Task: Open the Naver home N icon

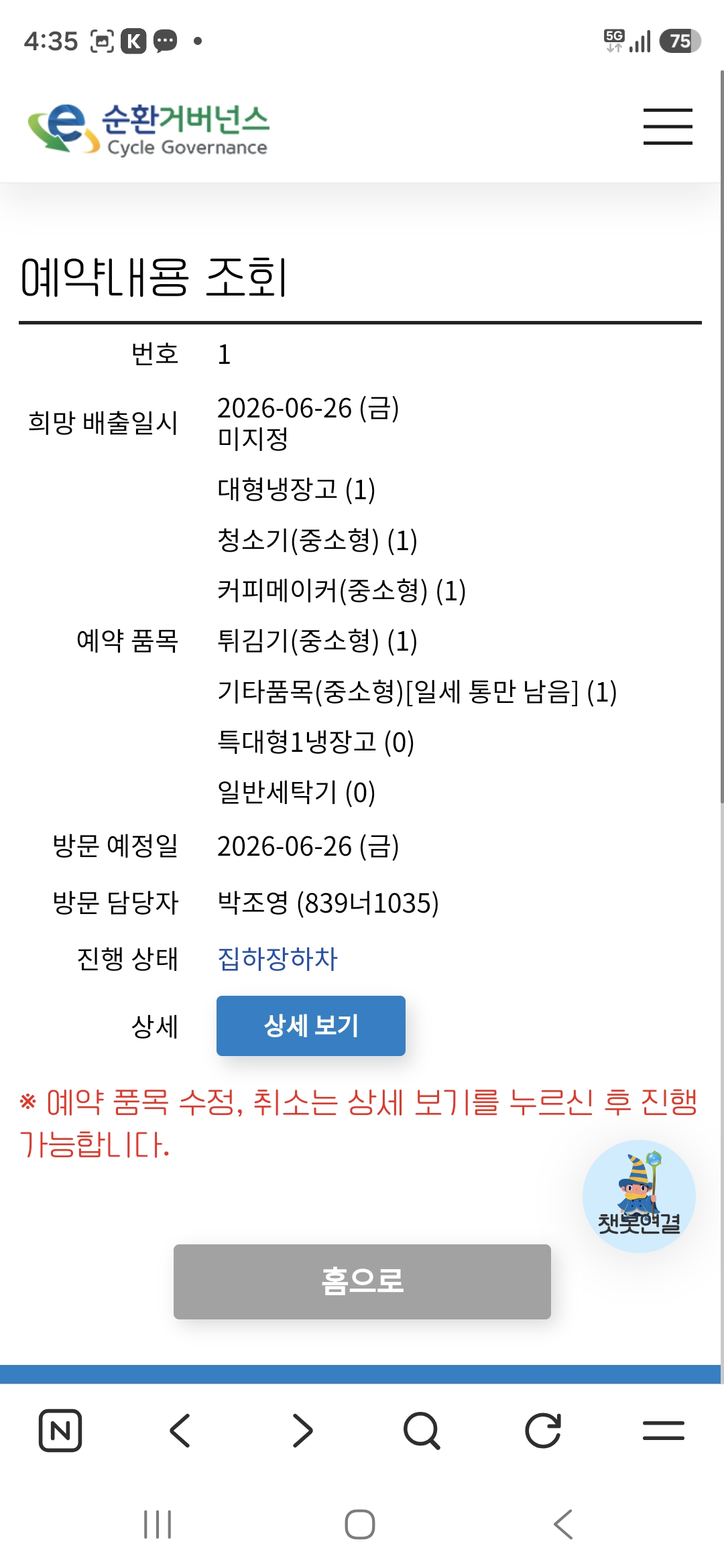Action: tap(60, 1431)
